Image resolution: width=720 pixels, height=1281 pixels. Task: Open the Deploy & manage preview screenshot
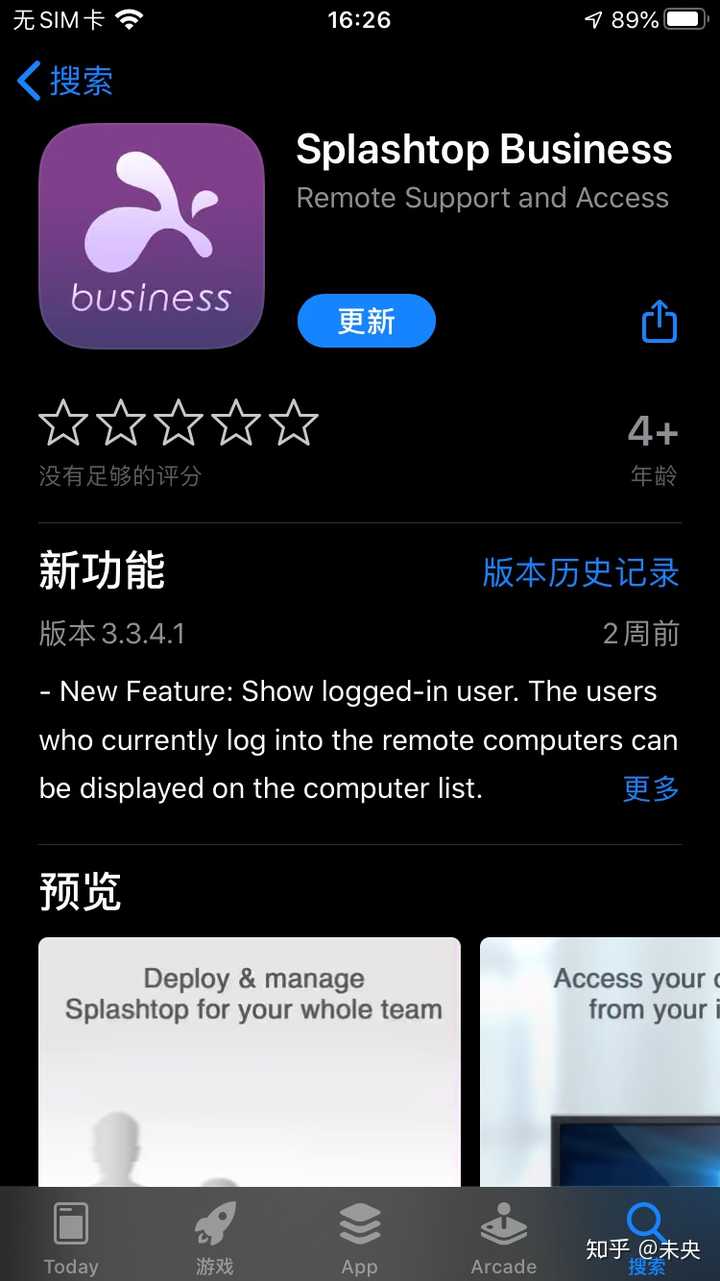click(249, 1060)
